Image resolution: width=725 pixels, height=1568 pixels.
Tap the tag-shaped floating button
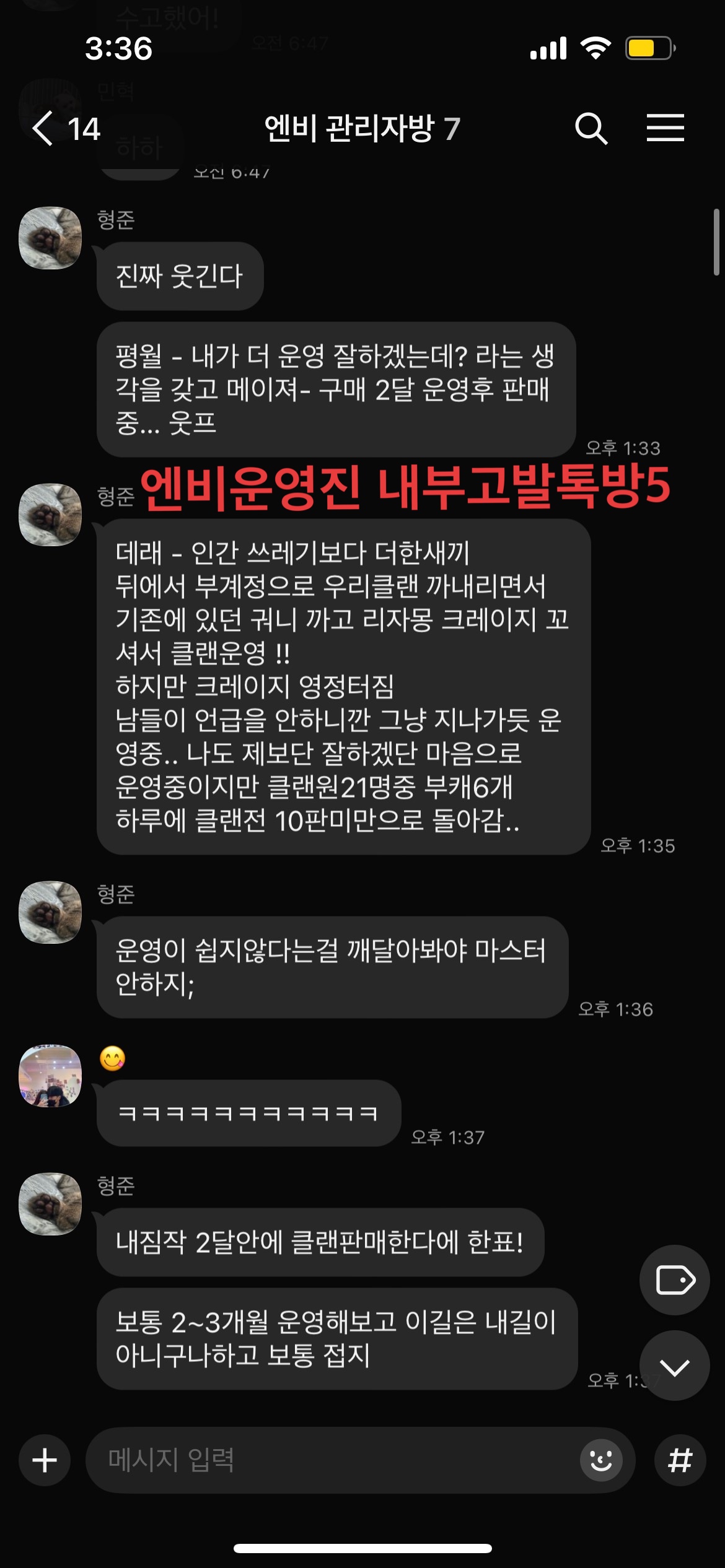674,1280
